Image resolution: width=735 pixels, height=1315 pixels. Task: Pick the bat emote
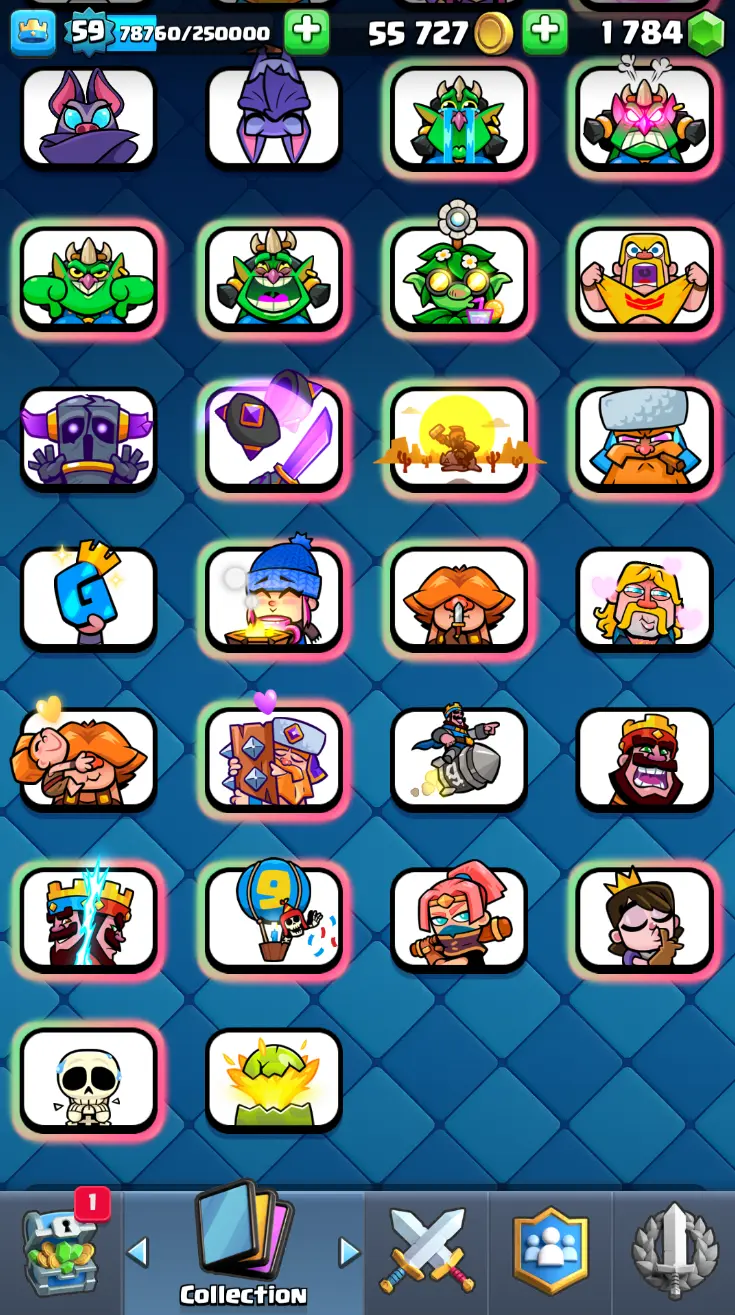point(89,116)
